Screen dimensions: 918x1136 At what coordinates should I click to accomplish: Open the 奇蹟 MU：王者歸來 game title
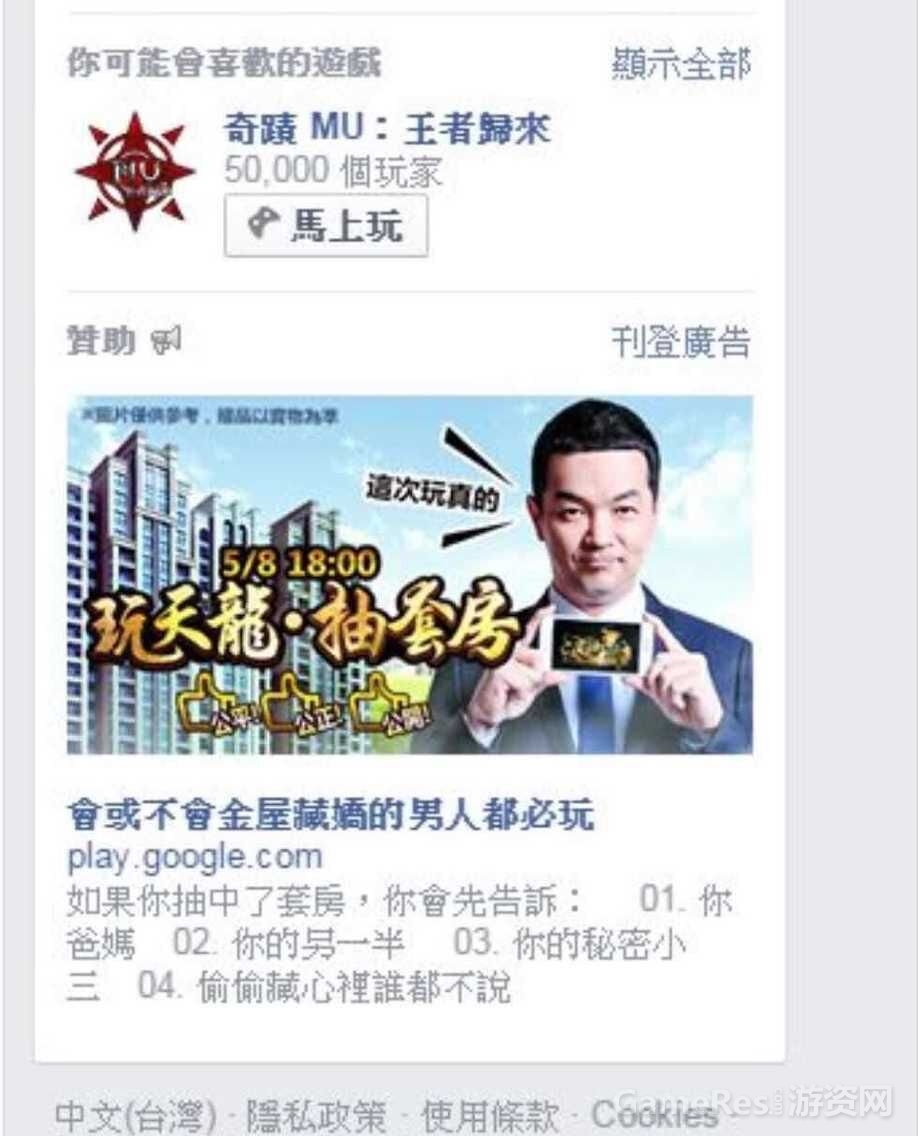coord(387,129)
